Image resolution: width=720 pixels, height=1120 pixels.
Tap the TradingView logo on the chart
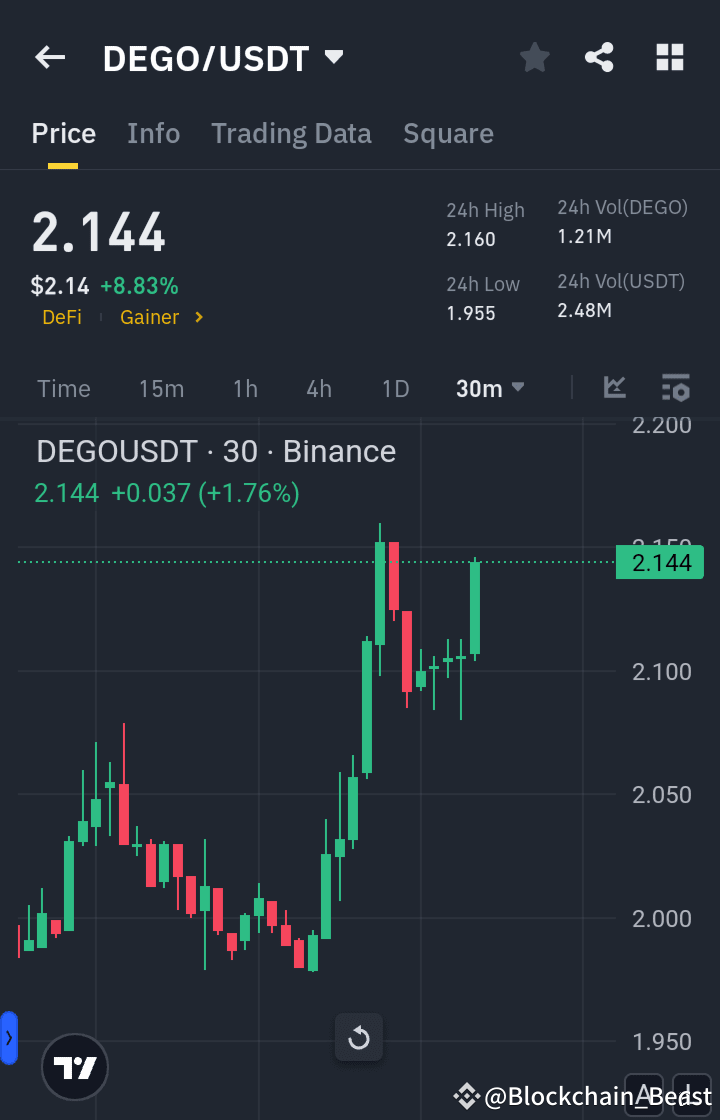(74, 1067)
